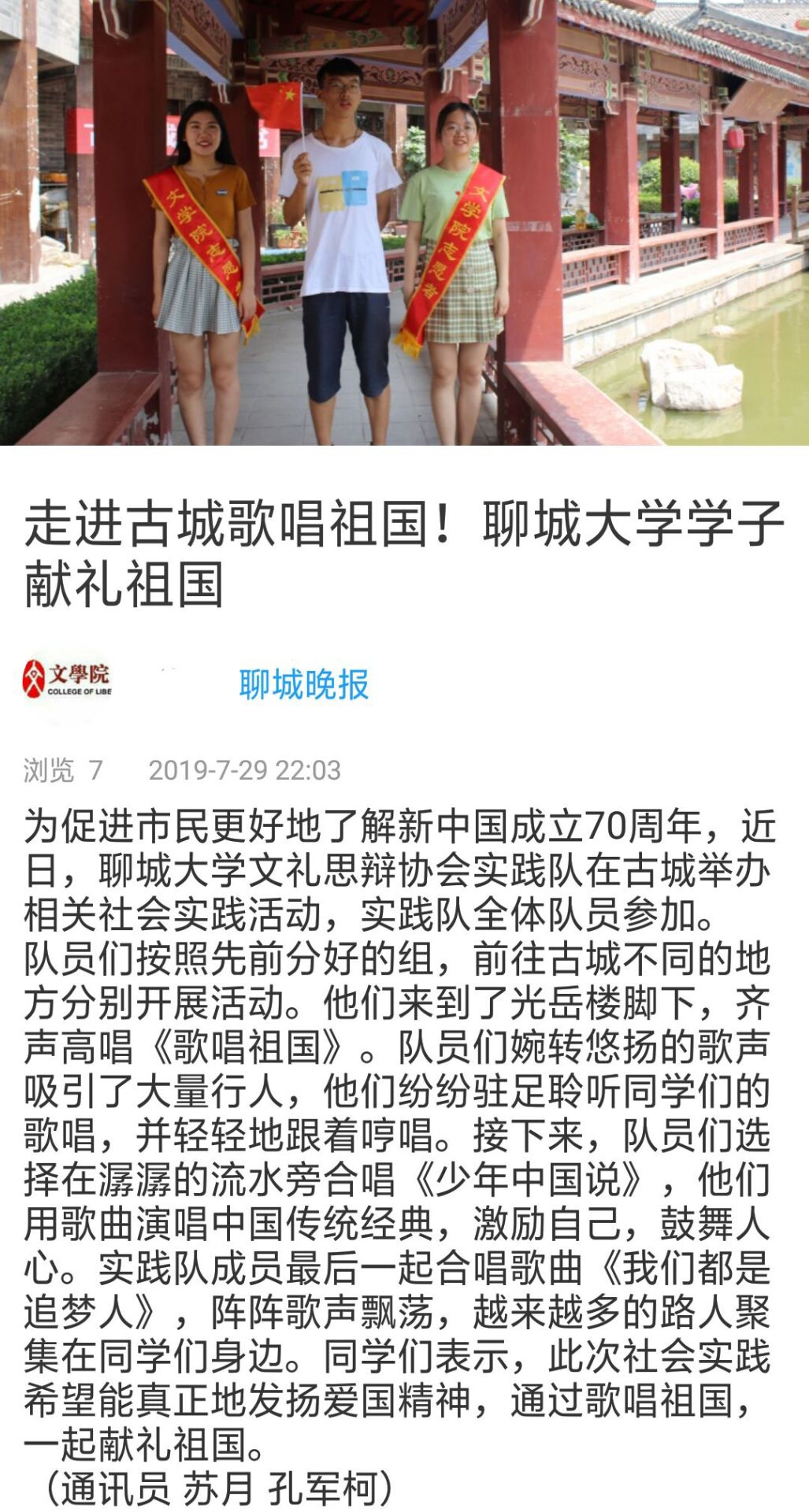
Task: Open the 聊城晚报 source link
Action: click(x=304, y=684)
